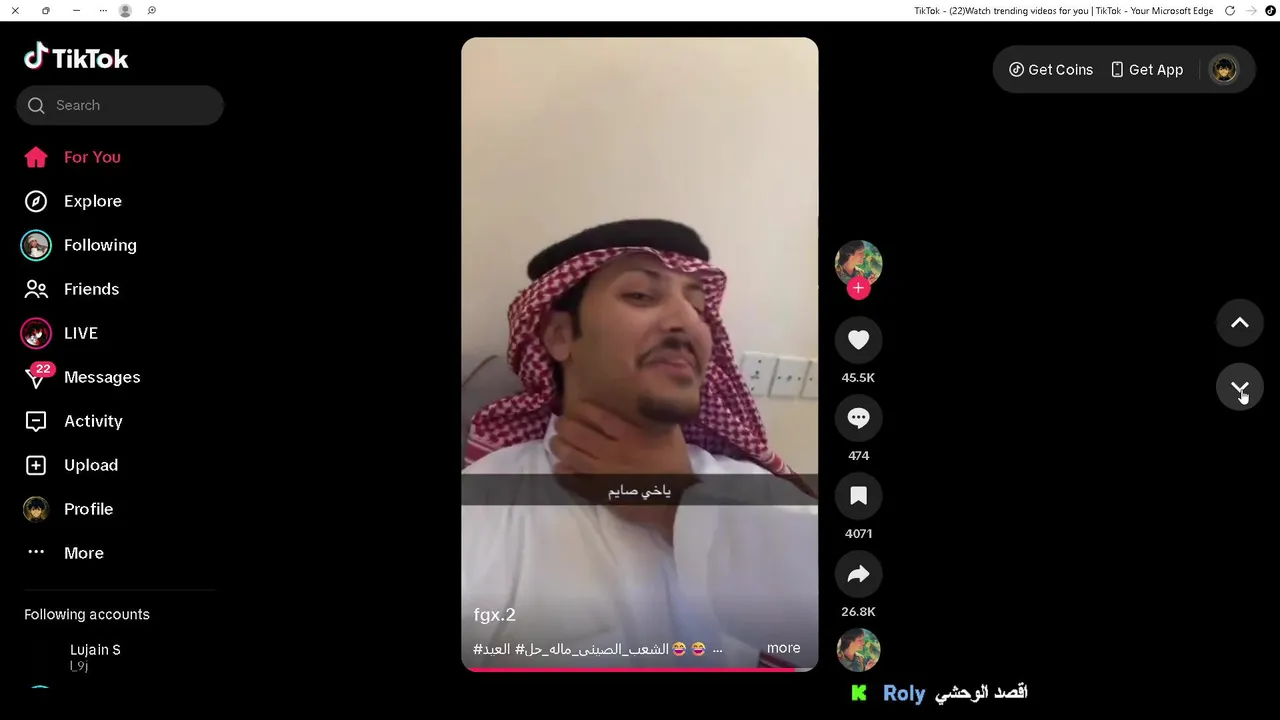Open the LIVE section
This screenshot has width=1280, height=720.
coord(80,333)
